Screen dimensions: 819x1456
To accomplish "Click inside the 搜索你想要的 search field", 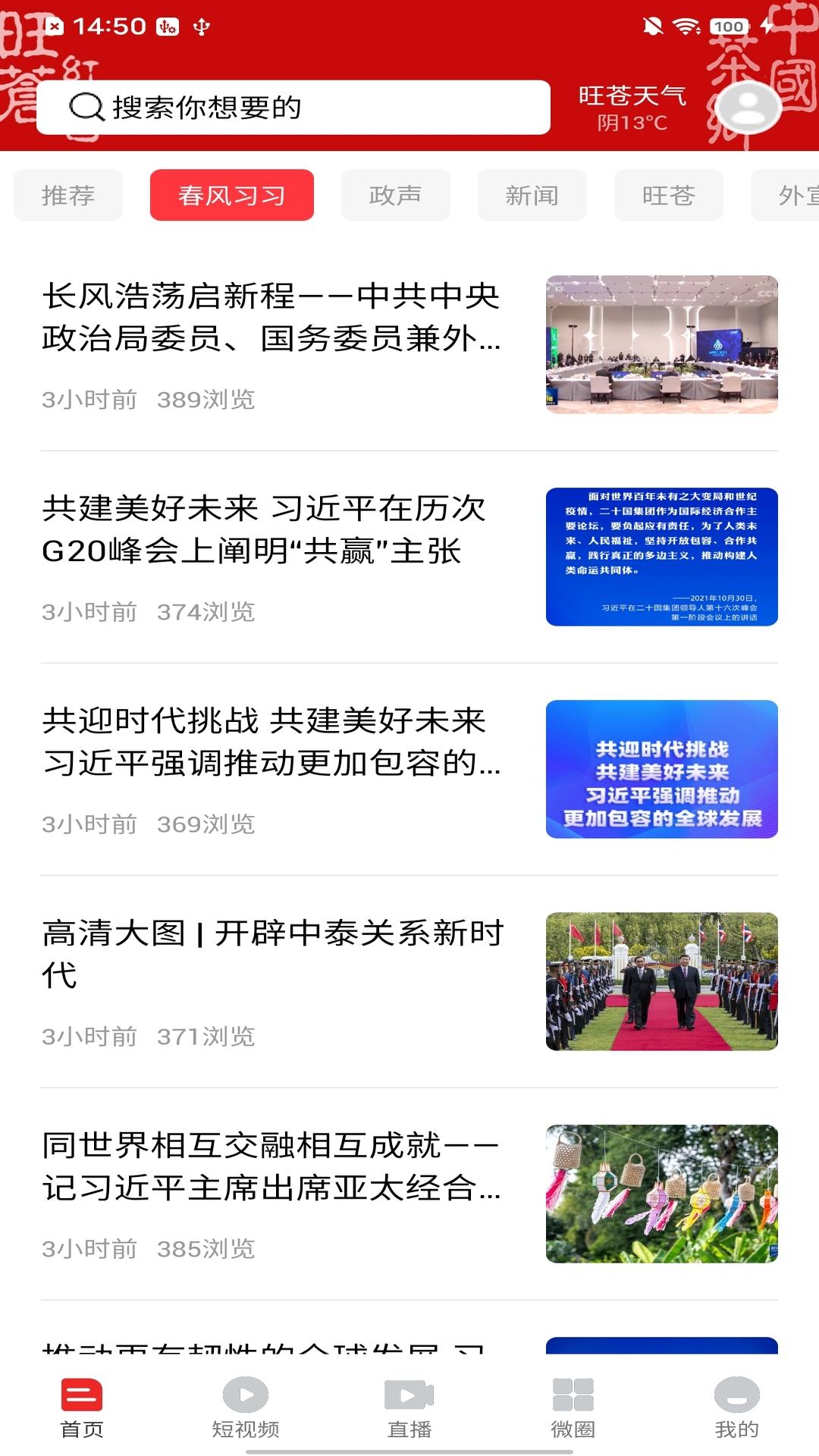I will pyautogui.click(x=303, y=107).
